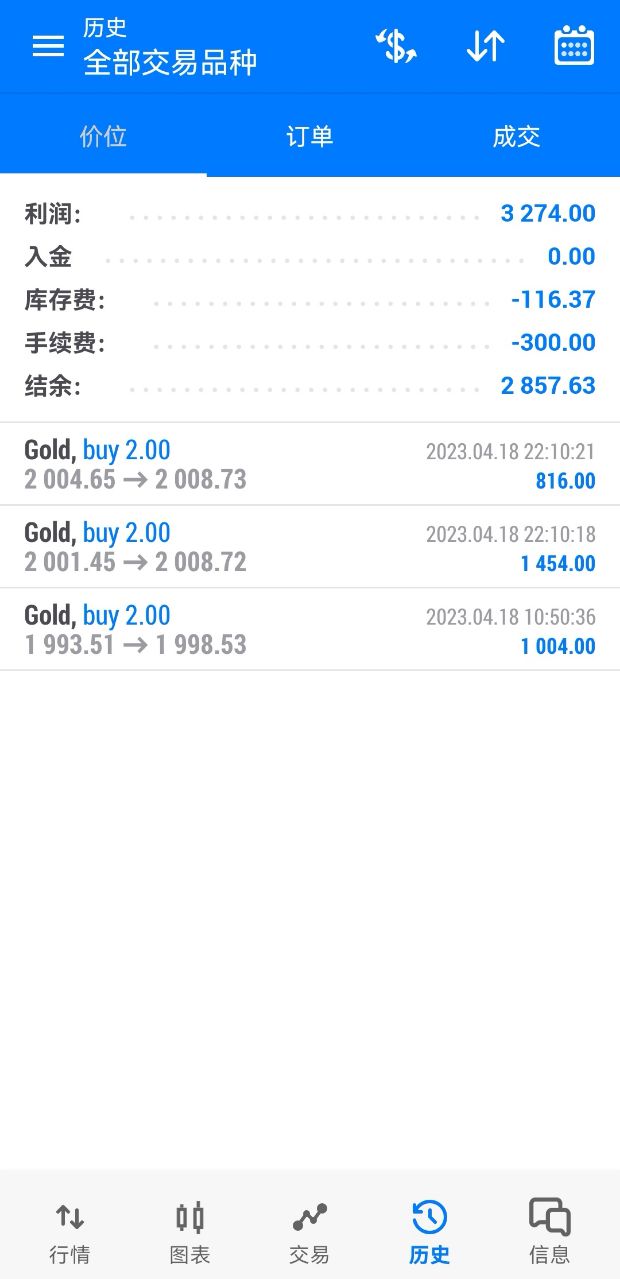
Task: Open the calendar date range picker
Action: [x=574, y=46]
